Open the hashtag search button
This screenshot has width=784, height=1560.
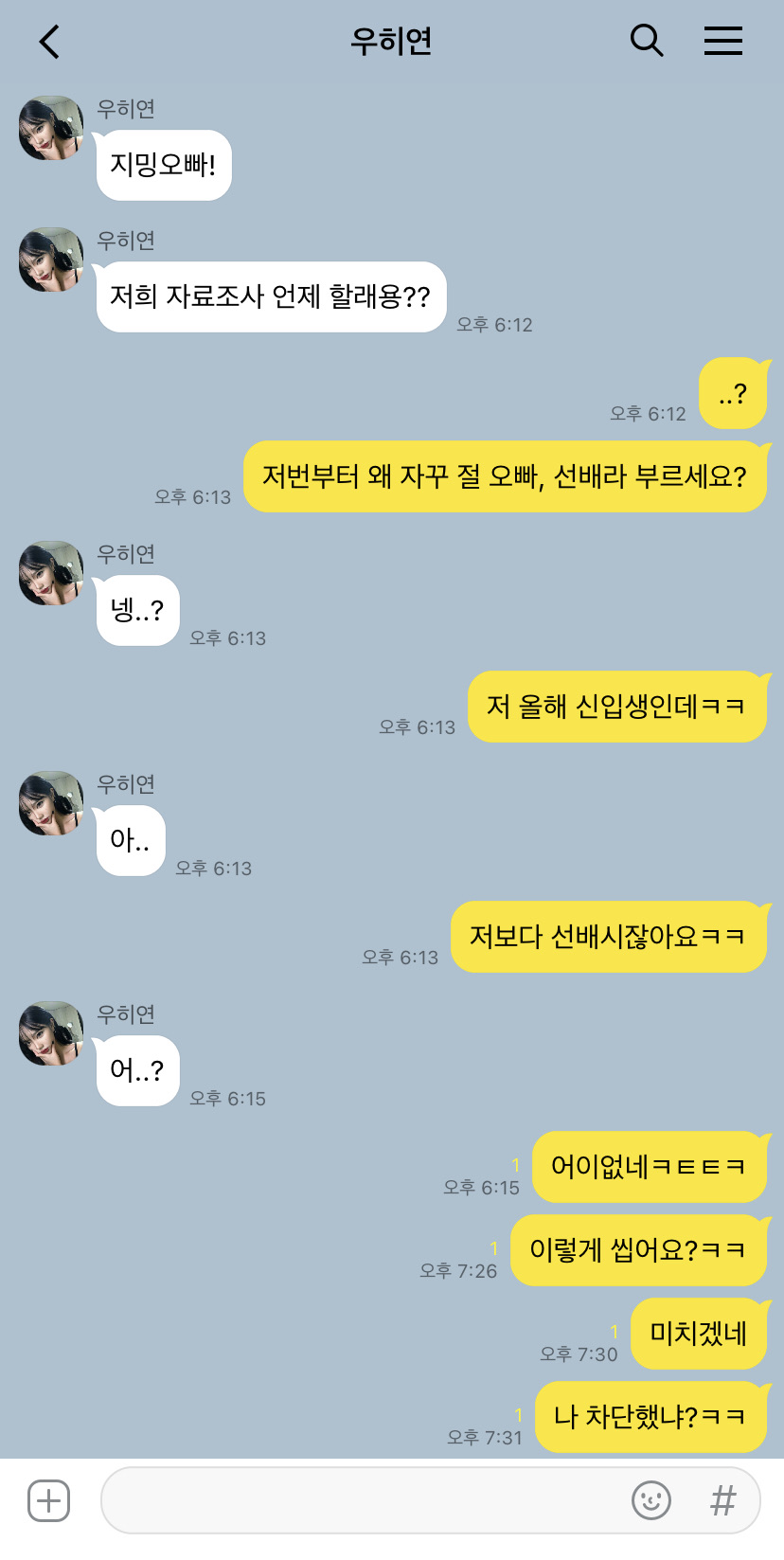[x=722, y=1500]
